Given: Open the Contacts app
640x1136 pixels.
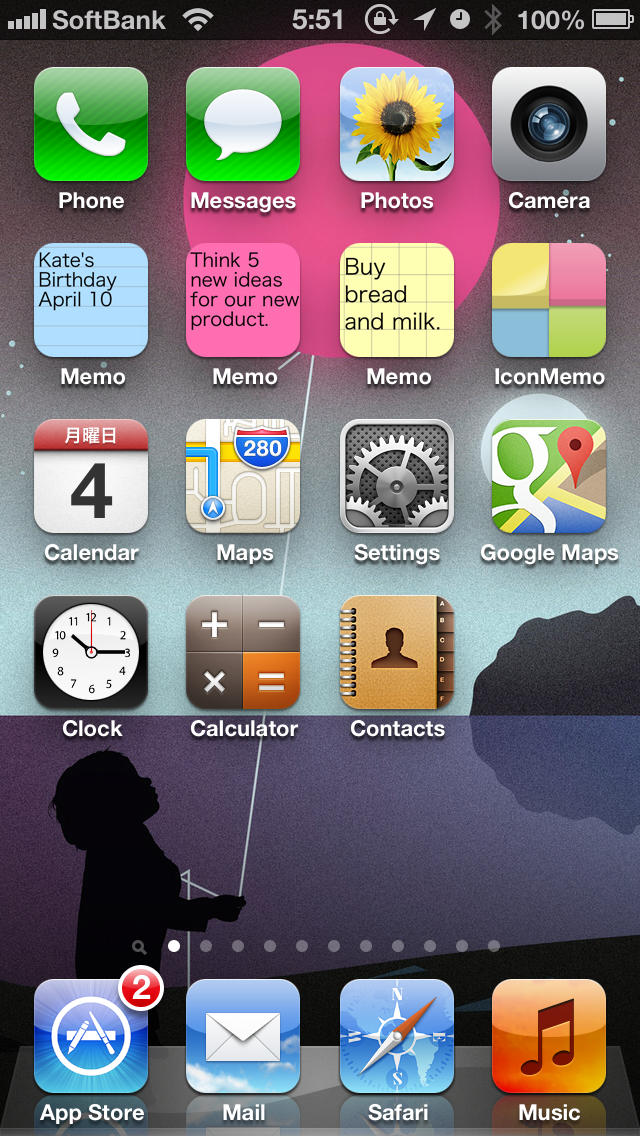Looking at the screenshot, I should pyautogui.click(x=396, y=652).
